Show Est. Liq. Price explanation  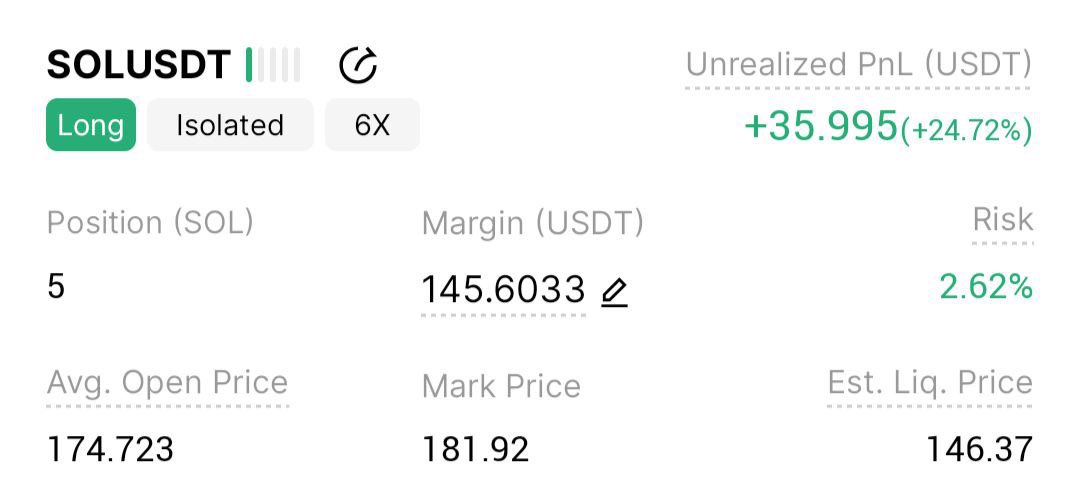[x=930, y=383]
